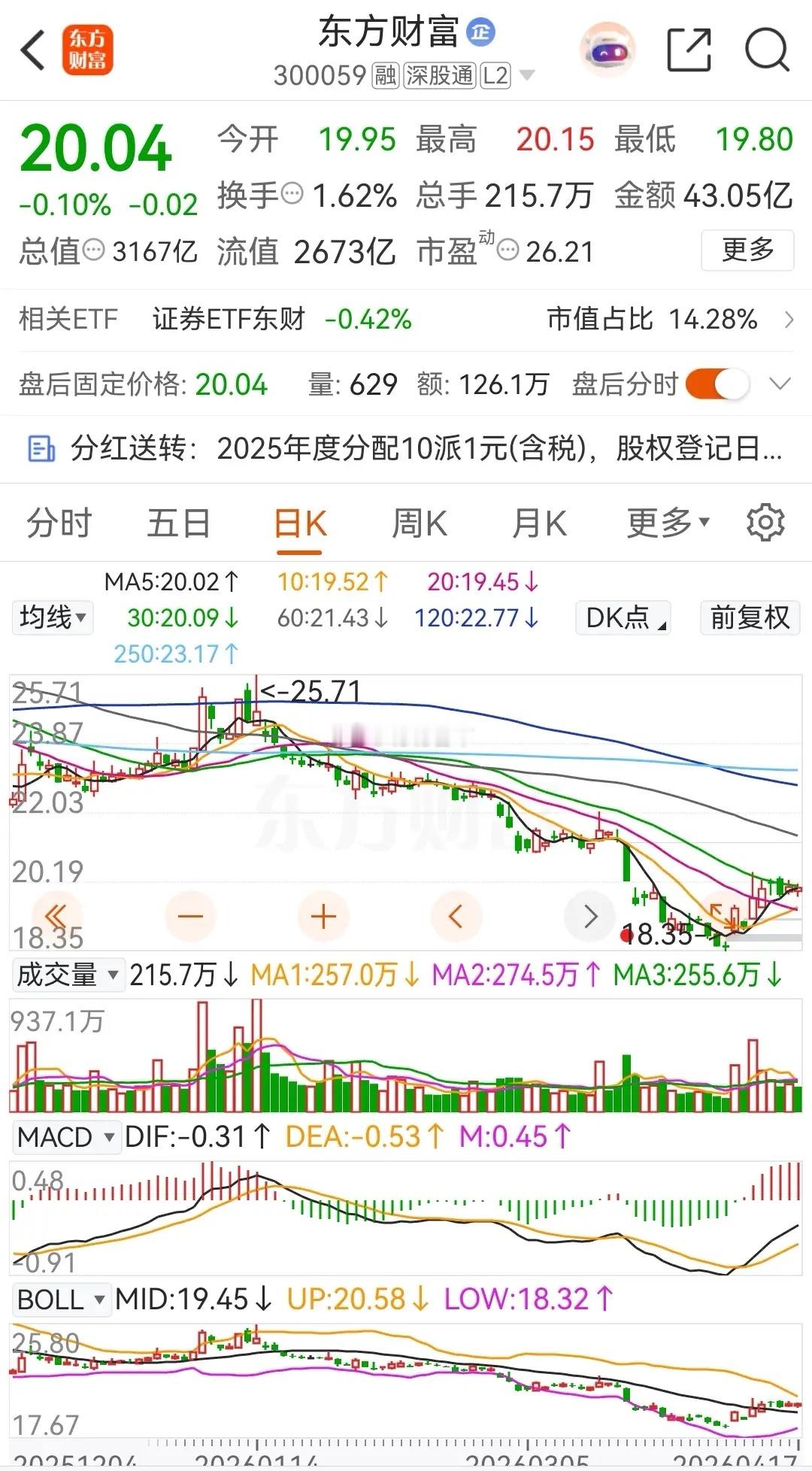Tap the 更多 button beside 市盈
The height and width of the screenshot is (1471, 812).
point(747,250)
